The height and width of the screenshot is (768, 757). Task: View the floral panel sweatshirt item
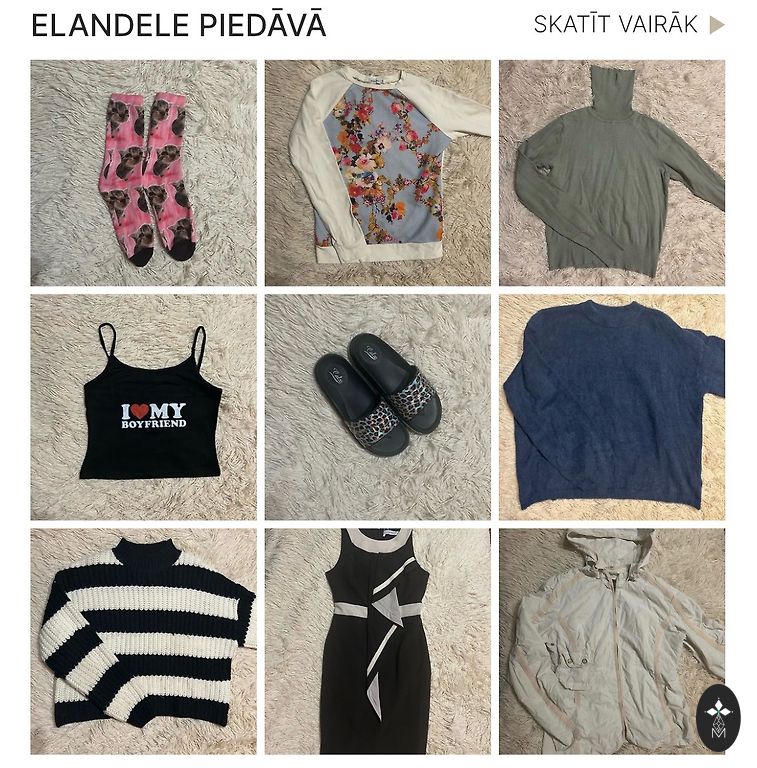(x=377, y=173)
